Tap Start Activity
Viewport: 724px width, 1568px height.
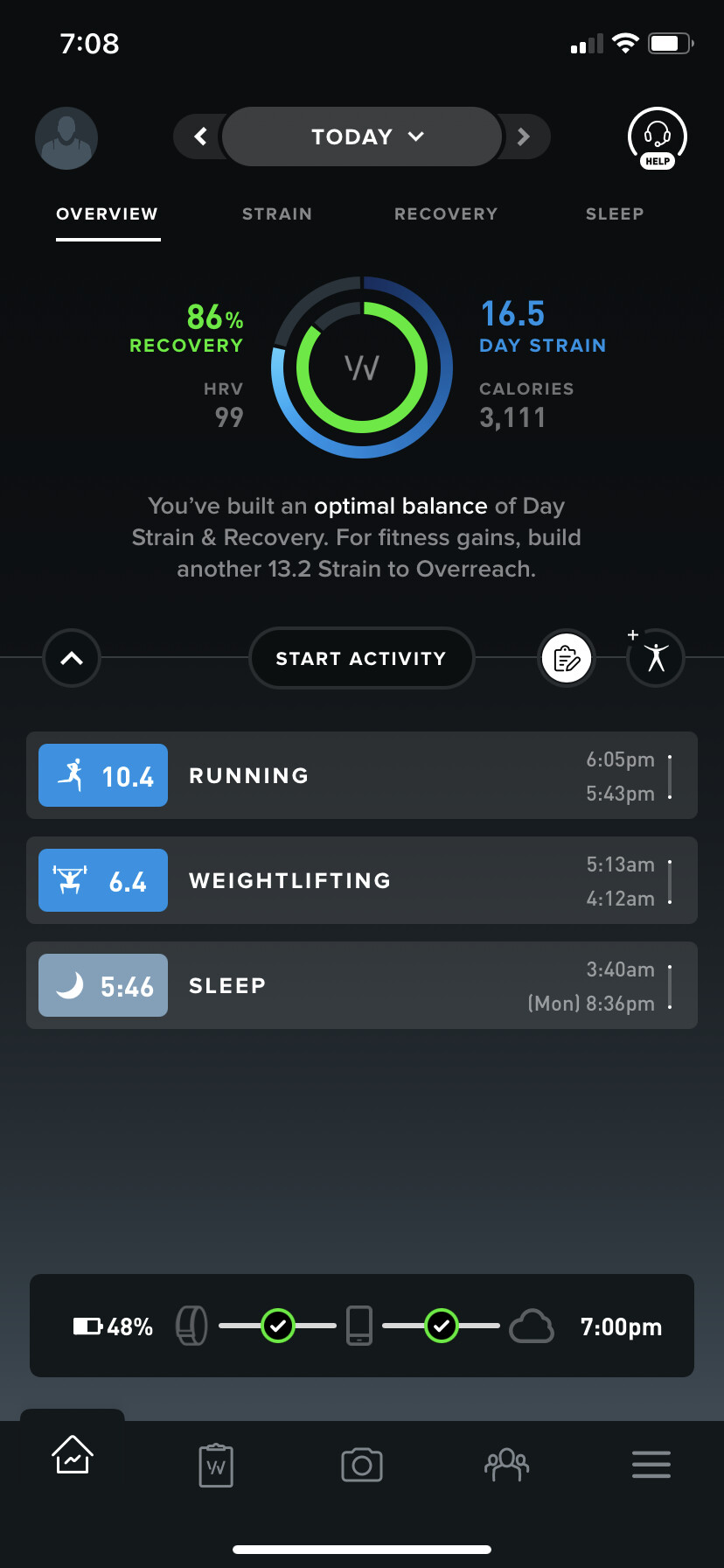click(361, 658)
